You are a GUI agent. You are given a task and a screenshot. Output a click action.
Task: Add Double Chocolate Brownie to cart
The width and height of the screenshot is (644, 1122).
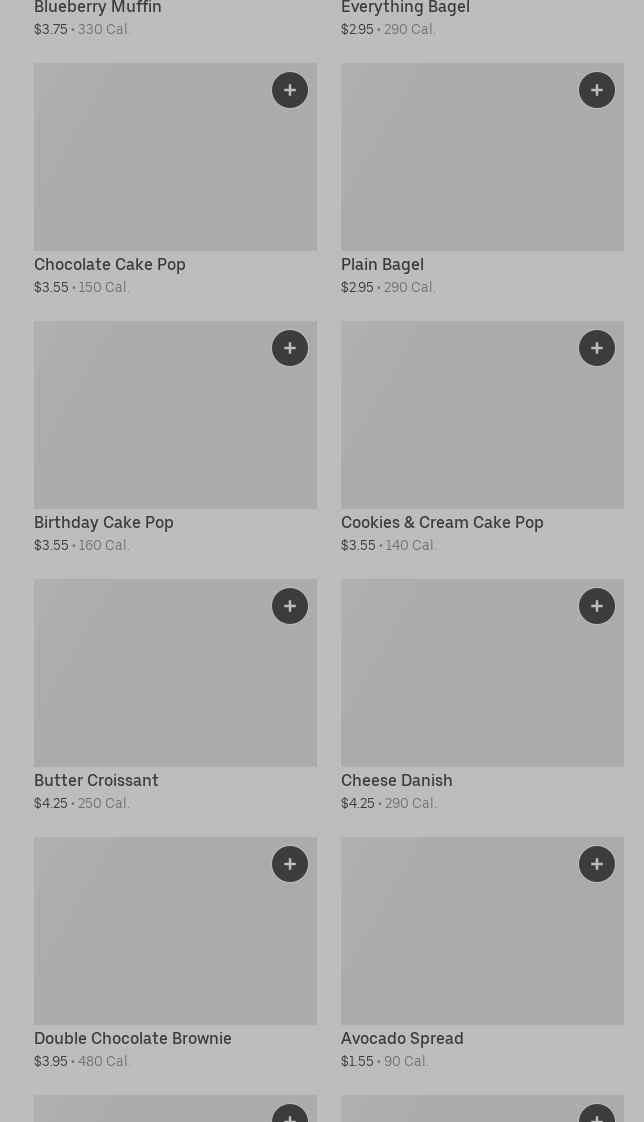(x=290, y=864)
